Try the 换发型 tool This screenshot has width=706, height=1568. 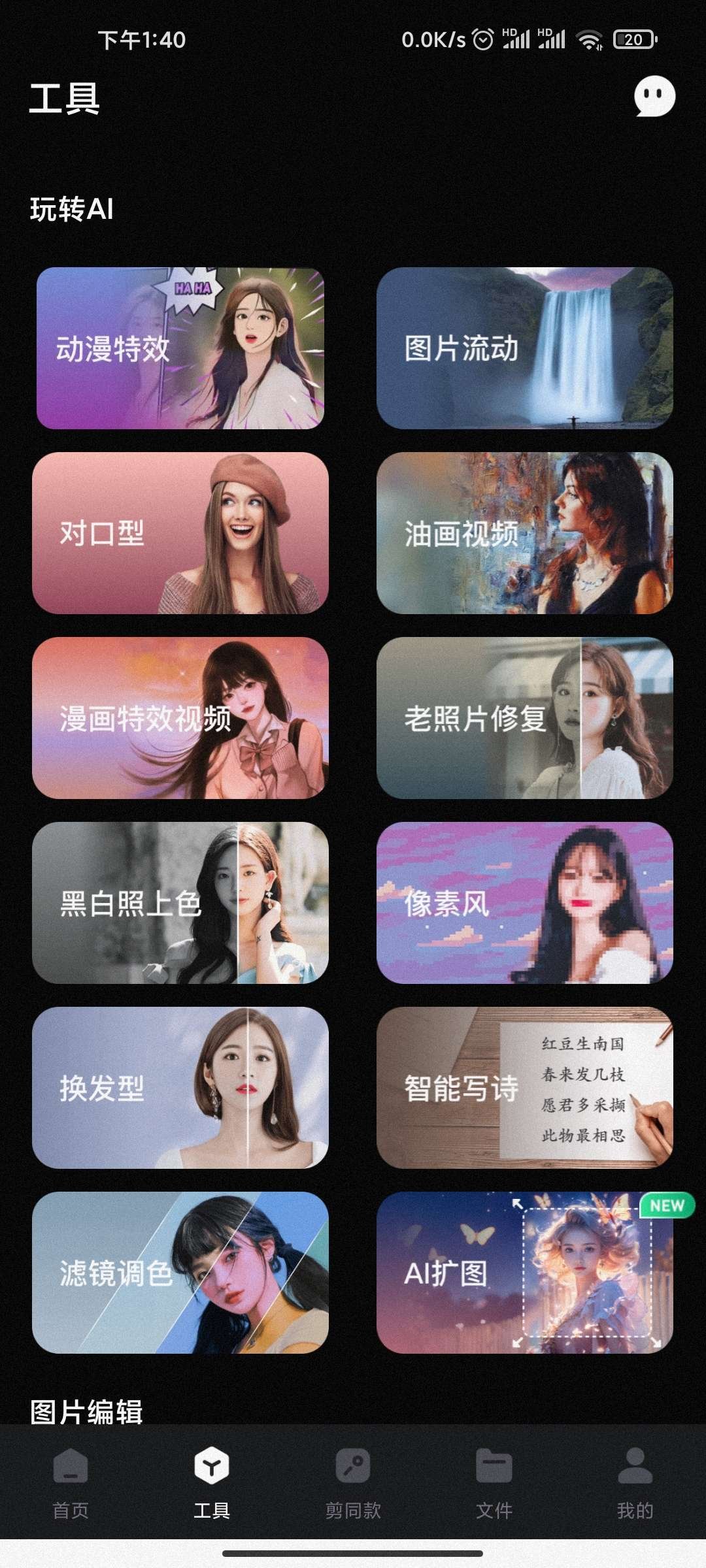180,1088
